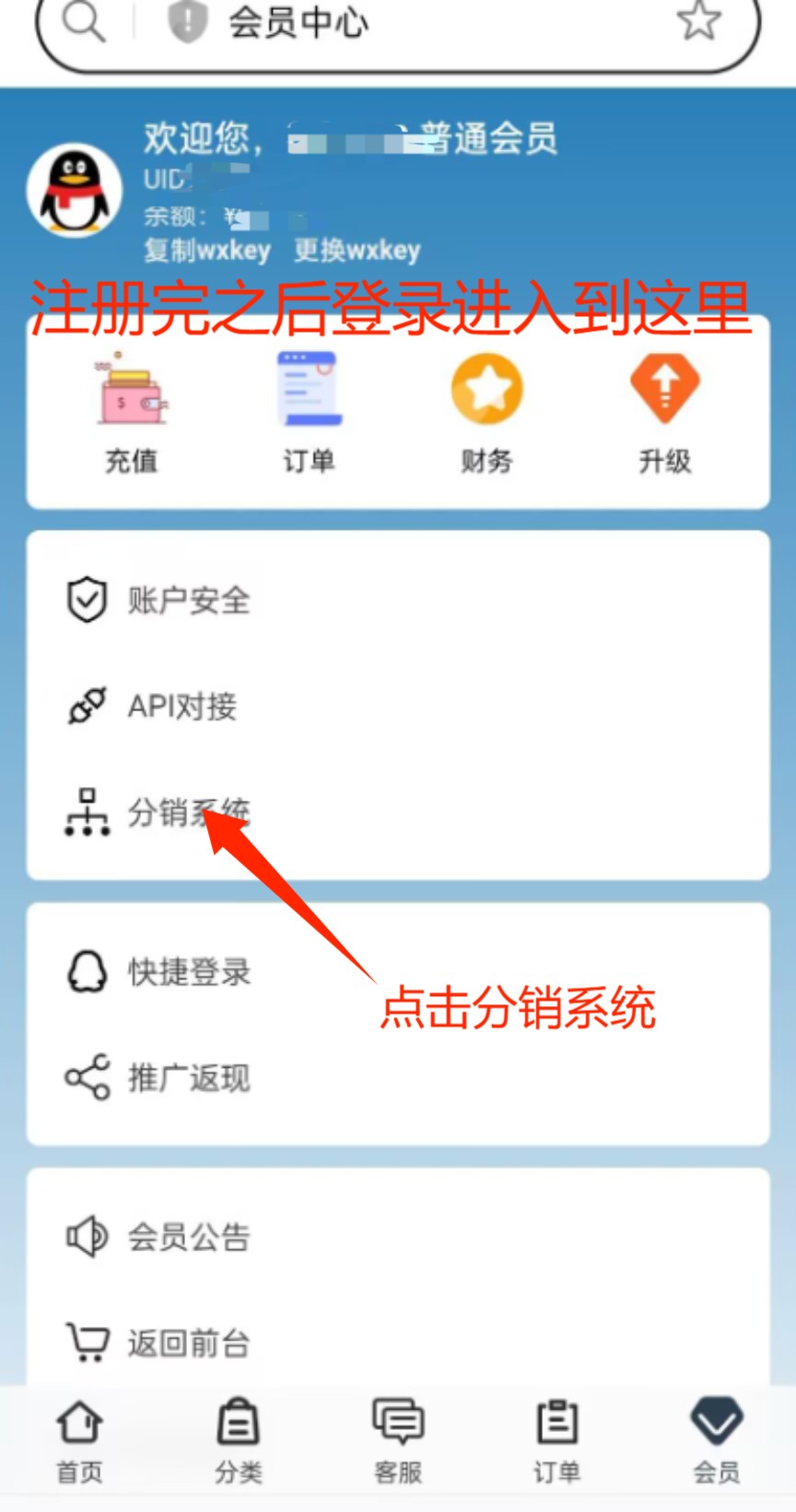
Task: Open 升级 upgrade
Action: (664, 413)
